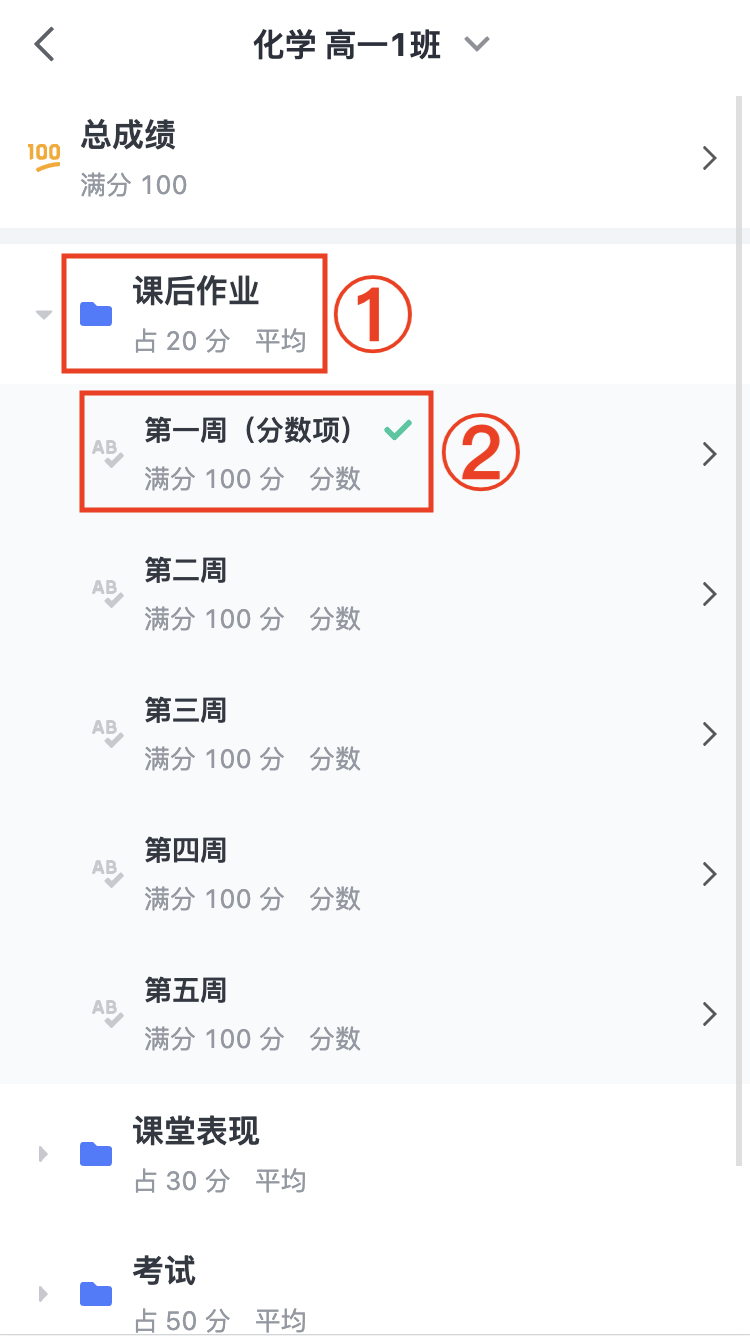Open the 总成绩 row
The image size is (750, 1336).
(375, 158)
